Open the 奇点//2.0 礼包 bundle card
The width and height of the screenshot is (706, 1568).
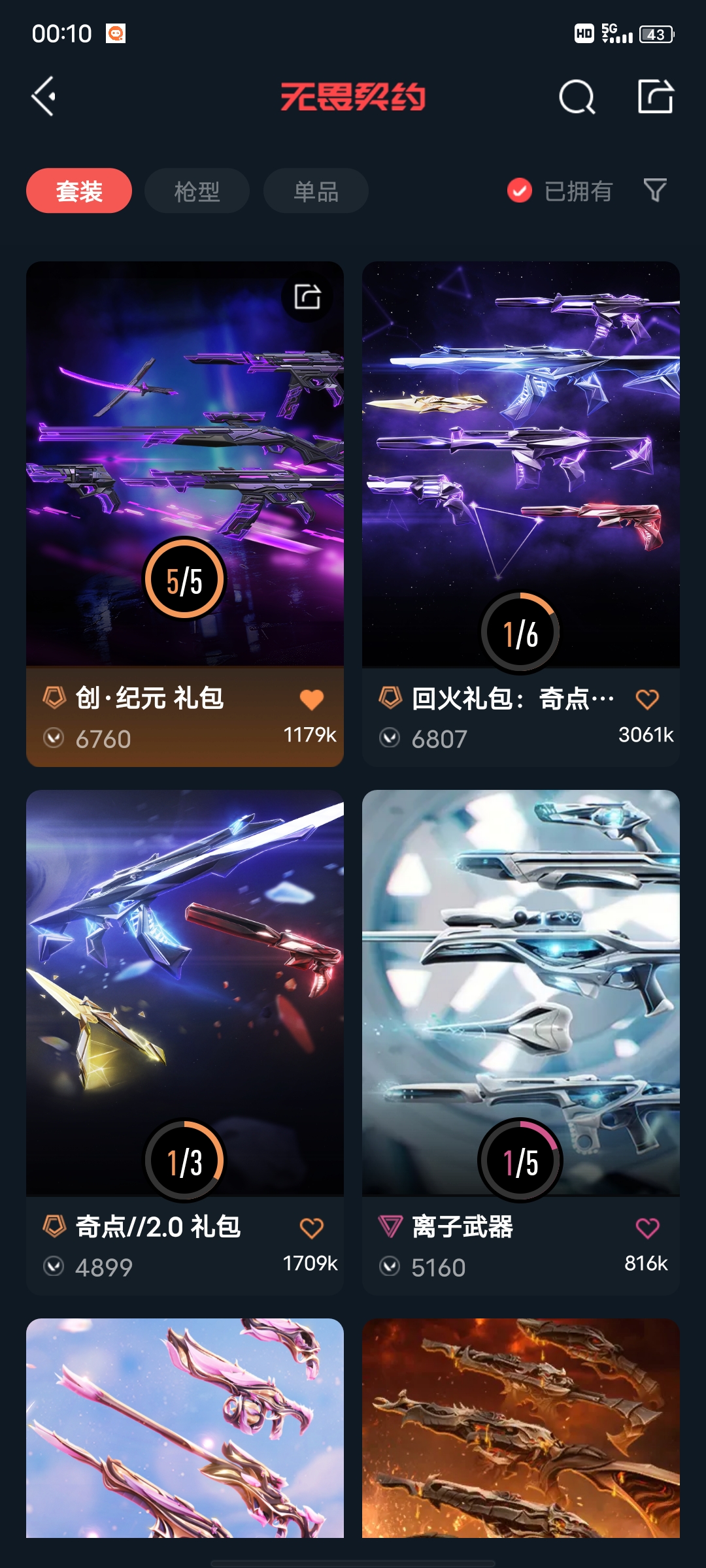coord(185,1043)
